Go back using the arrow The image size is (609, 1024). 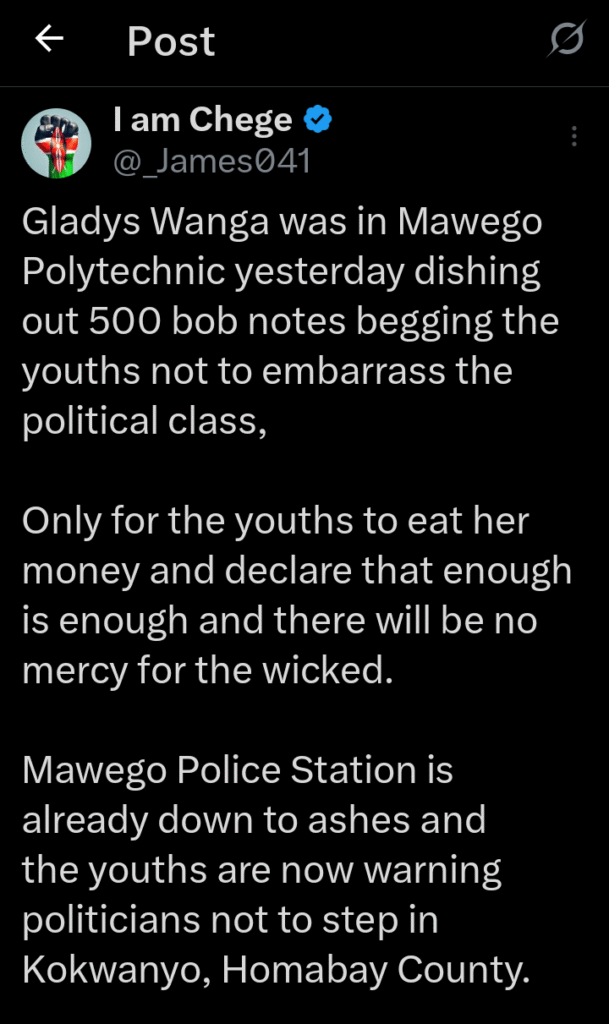point(49,40)
